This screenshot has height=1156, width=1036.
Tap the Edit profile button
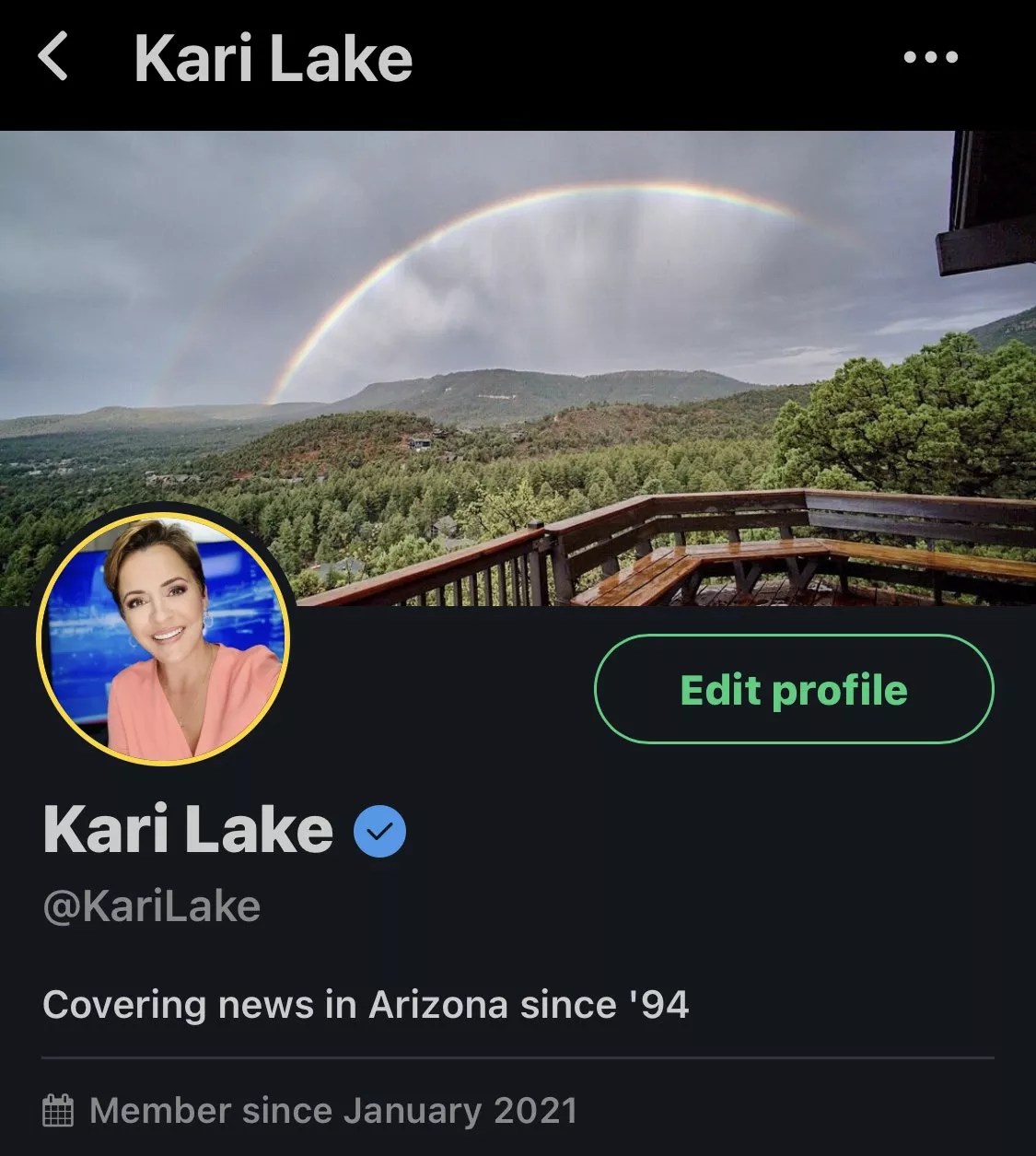click(x=794, y=689)
